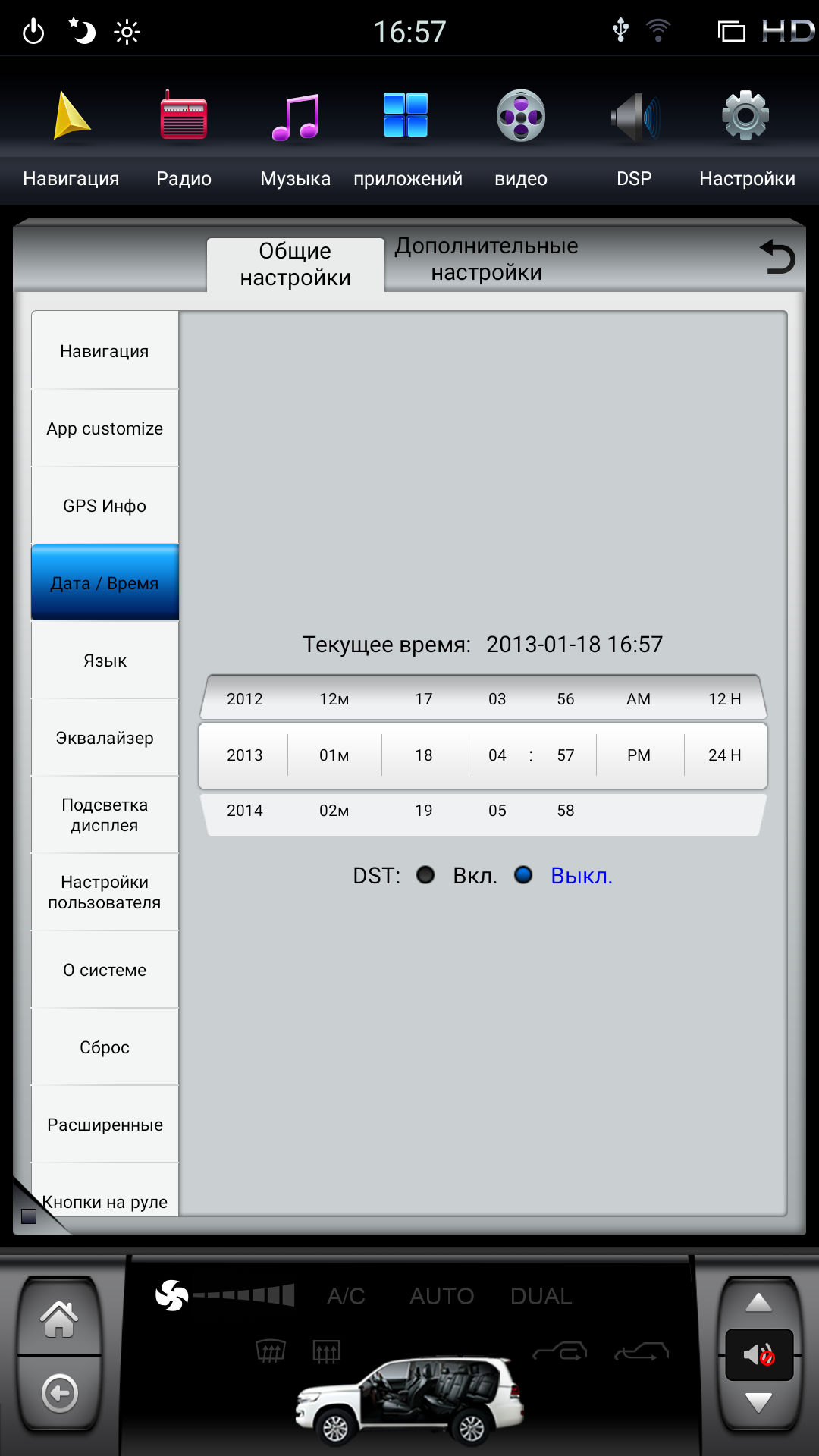Switch to the Дополнительные настройки tab

(486, 259)
